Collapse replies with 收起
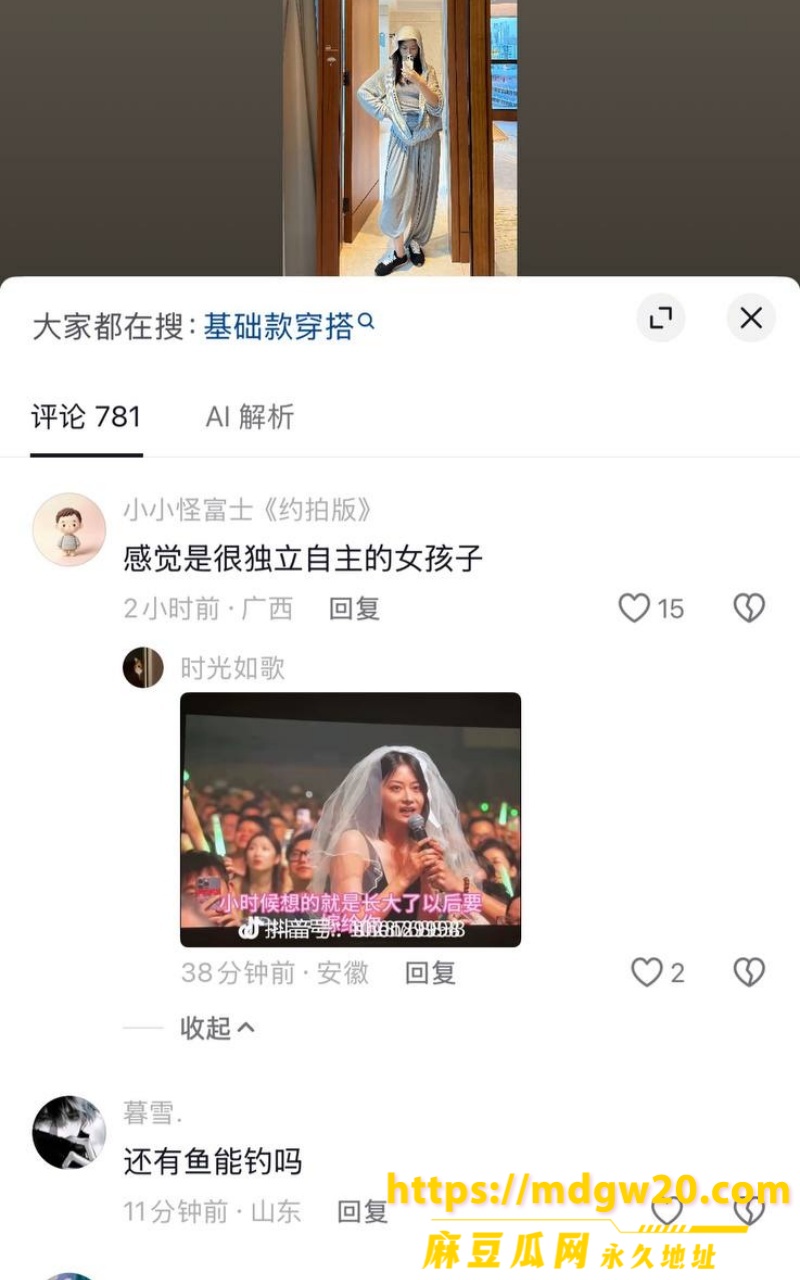This screenshot has height=1280, width=800. pos(218,1028)
